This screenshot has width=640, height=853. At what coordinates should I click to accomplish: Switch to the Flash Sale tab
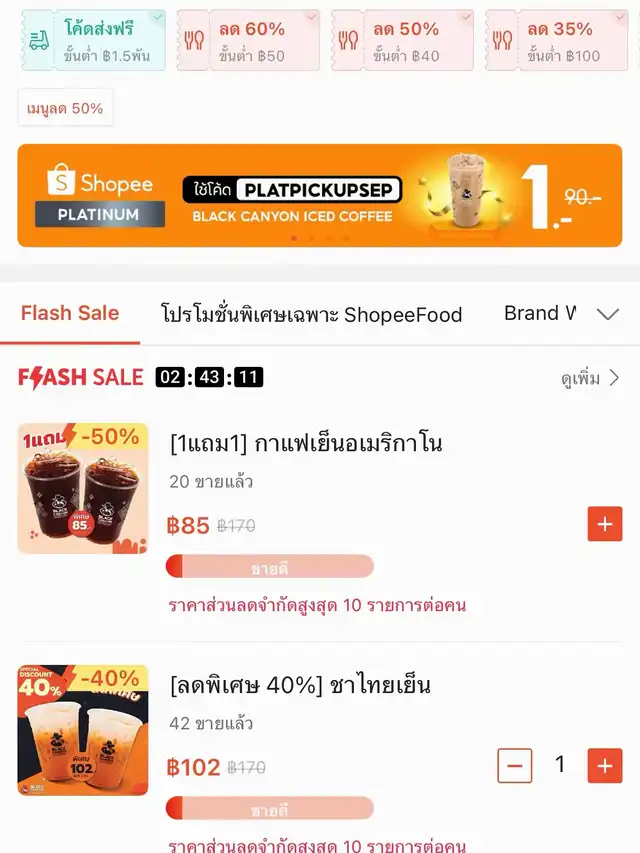coord(70,314)
